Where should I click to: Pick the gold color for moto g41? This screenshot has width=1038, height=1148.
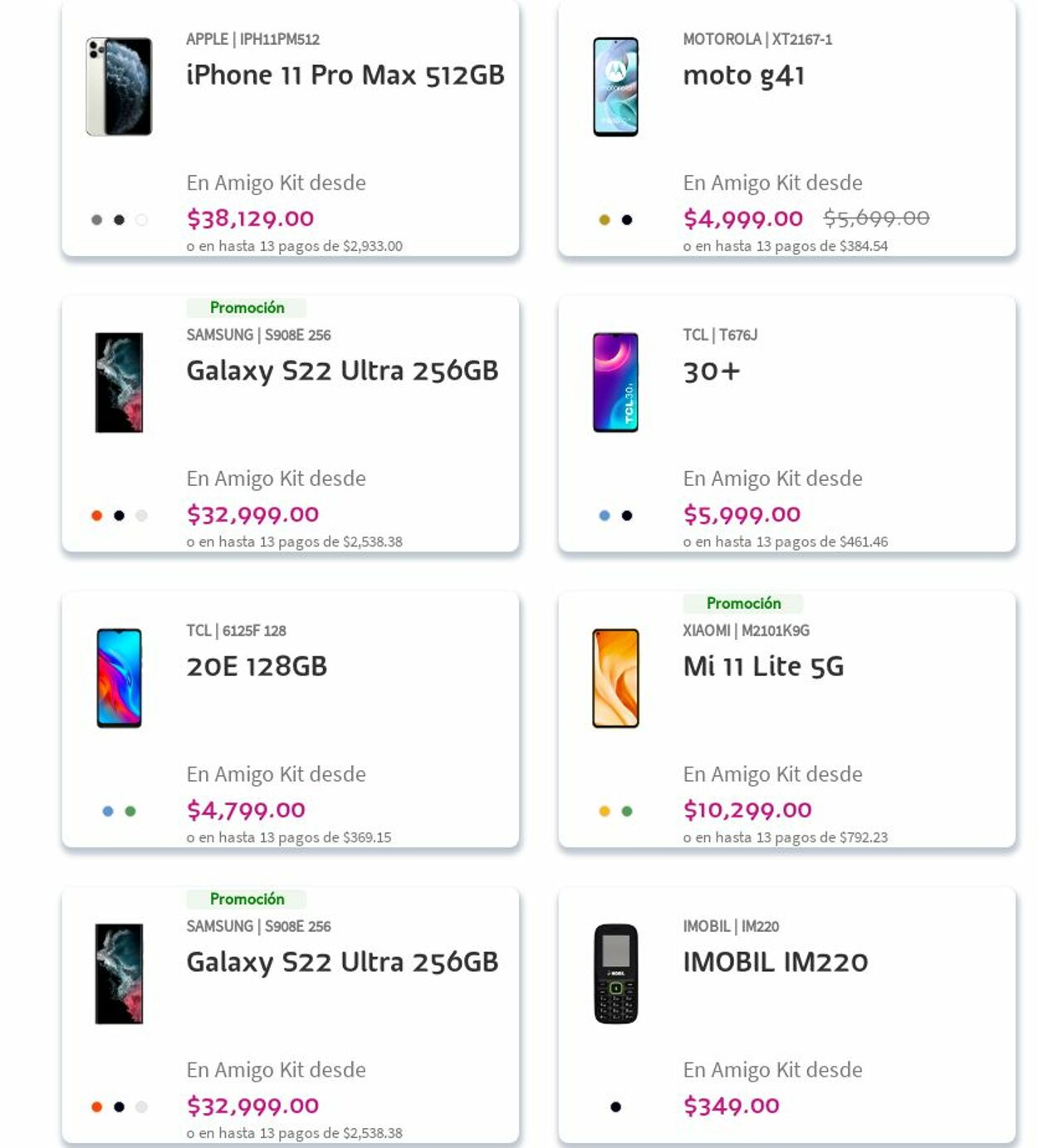tap(605, 220)
